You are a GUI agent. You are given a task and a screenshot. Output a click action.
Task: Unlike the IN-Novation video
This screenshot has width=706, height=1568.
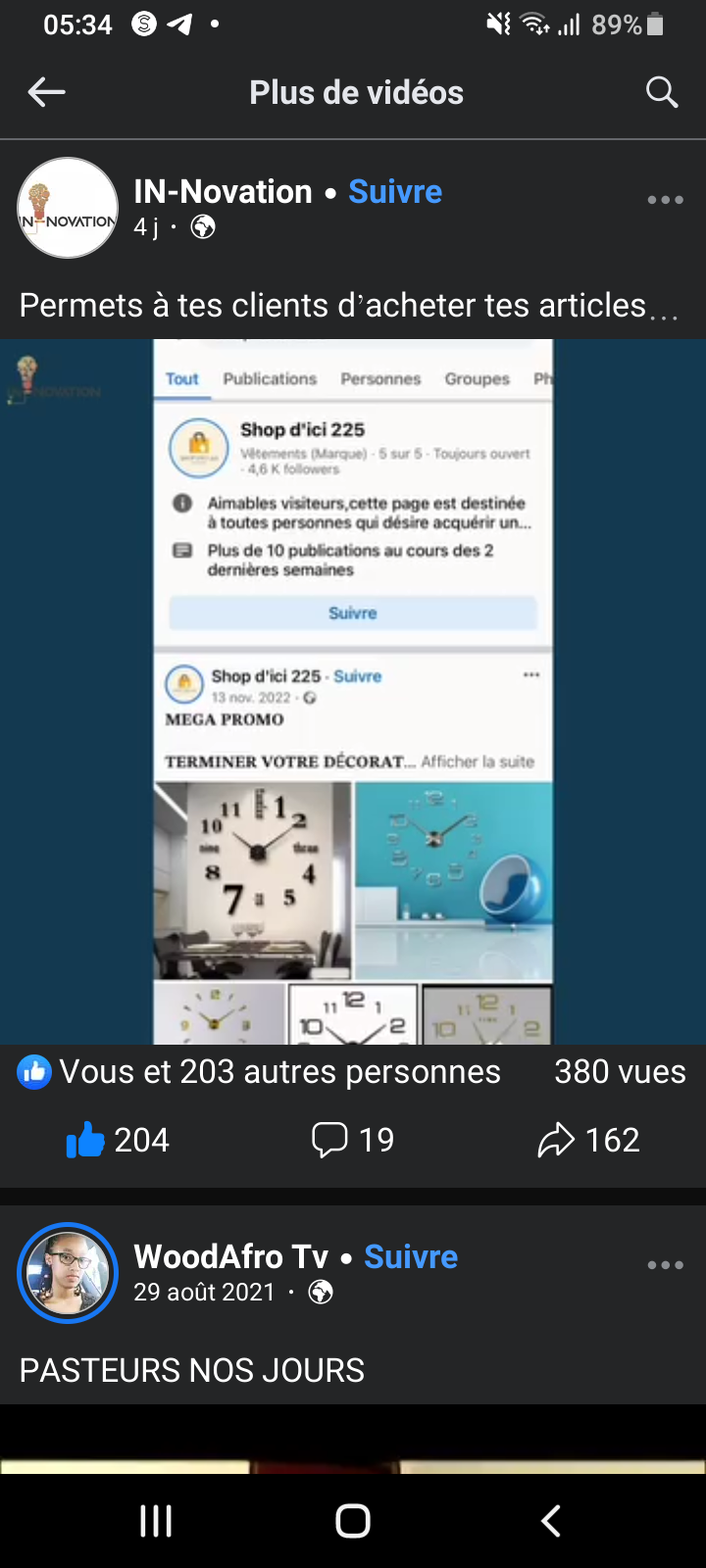tap(118, 1140)
